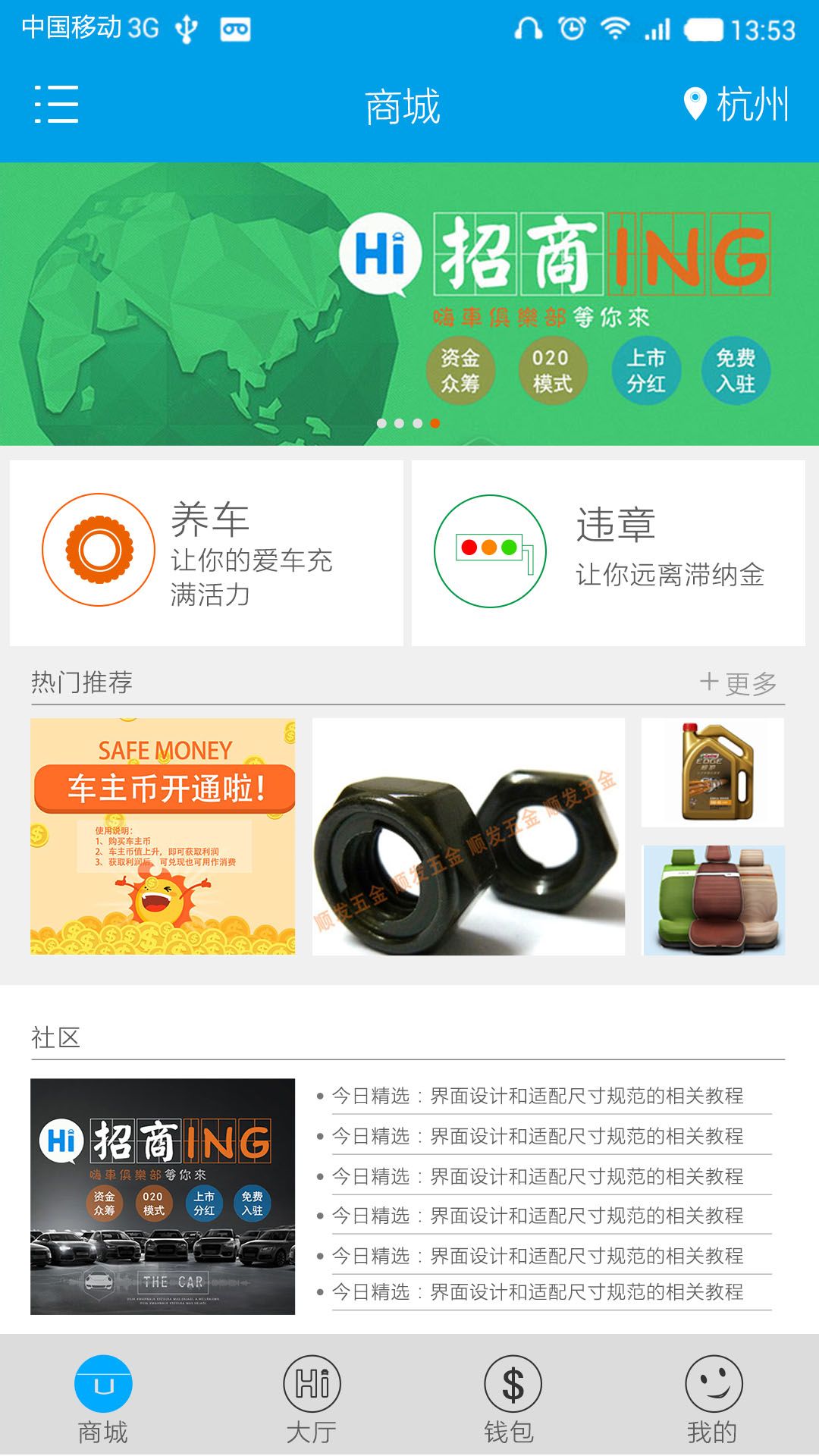The width and height of the screenshot is (819, 1456).
Task: Show more under 热门推荐
Action: [739, 682]
